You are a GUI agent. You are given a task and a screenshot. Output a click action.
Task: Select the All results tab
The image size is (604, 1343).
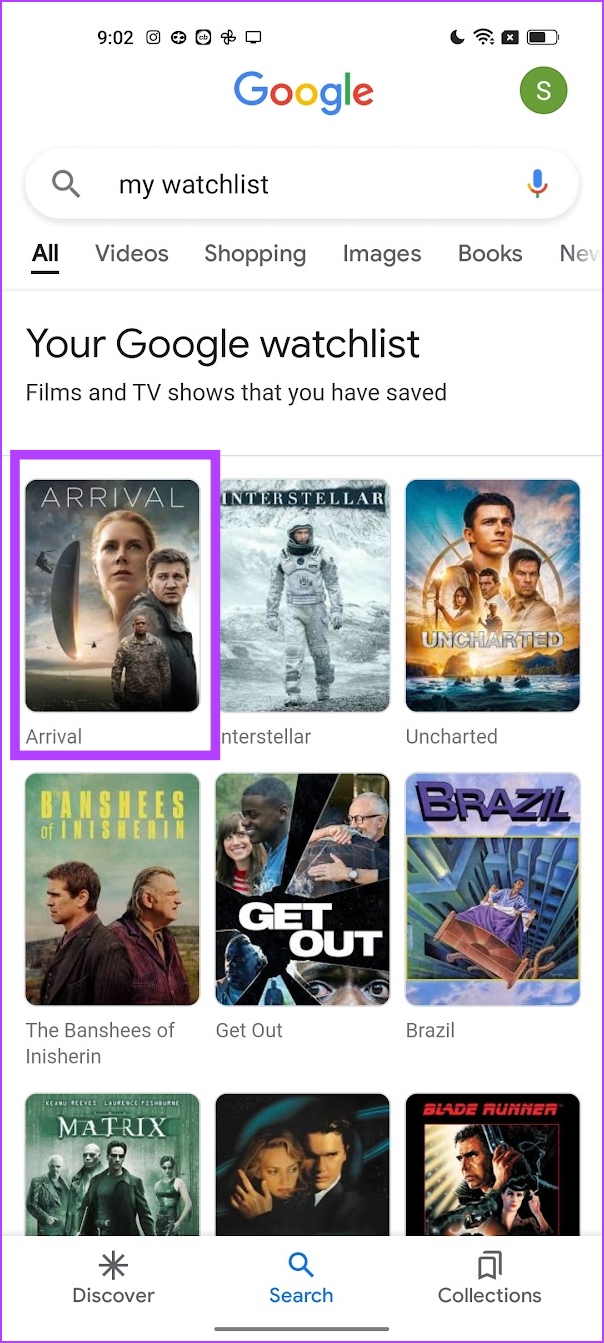click(x=45, y=254)
